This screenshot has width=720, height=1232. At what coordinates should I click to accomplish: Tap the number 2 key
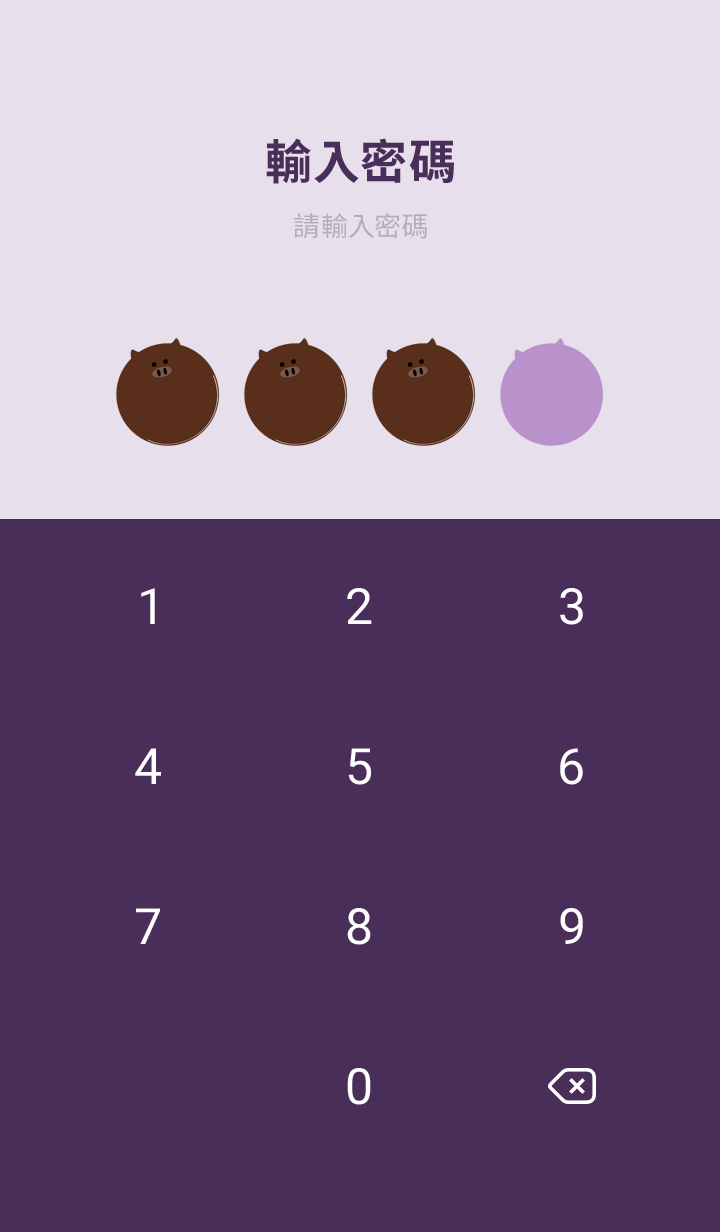click(359, 607)
